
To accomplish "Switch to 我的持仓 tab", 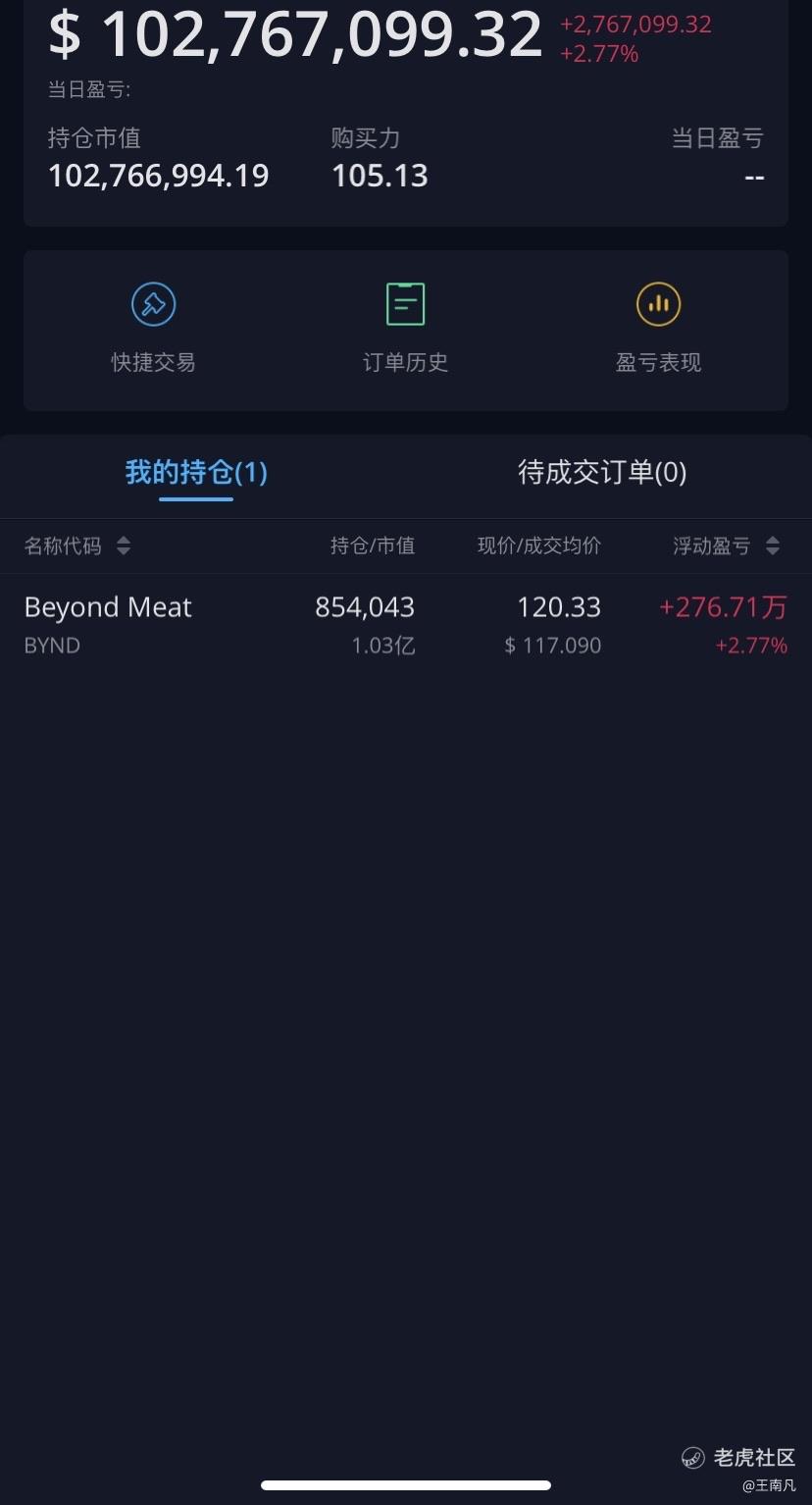I will (x=196, y=473).
